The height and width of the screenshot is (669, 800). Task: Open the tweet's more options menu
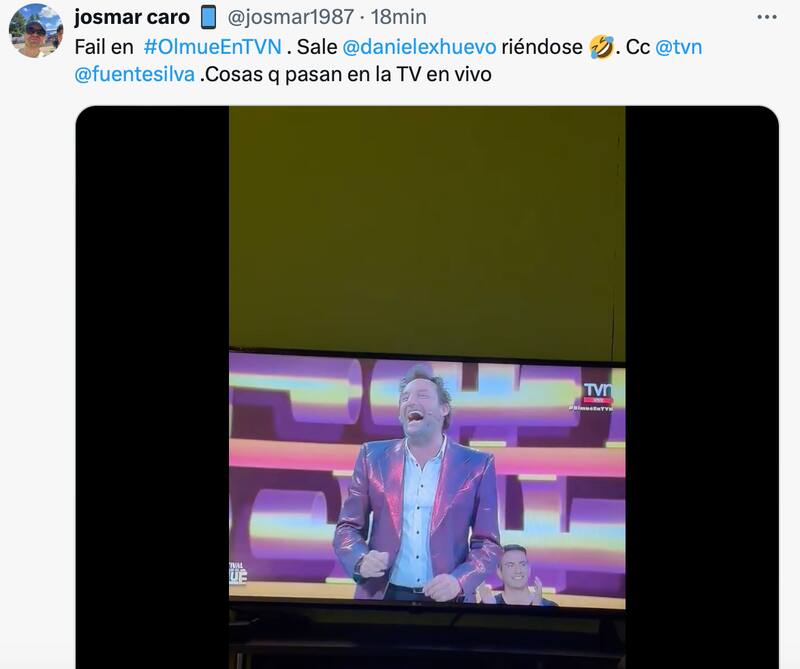pos(766,17)
